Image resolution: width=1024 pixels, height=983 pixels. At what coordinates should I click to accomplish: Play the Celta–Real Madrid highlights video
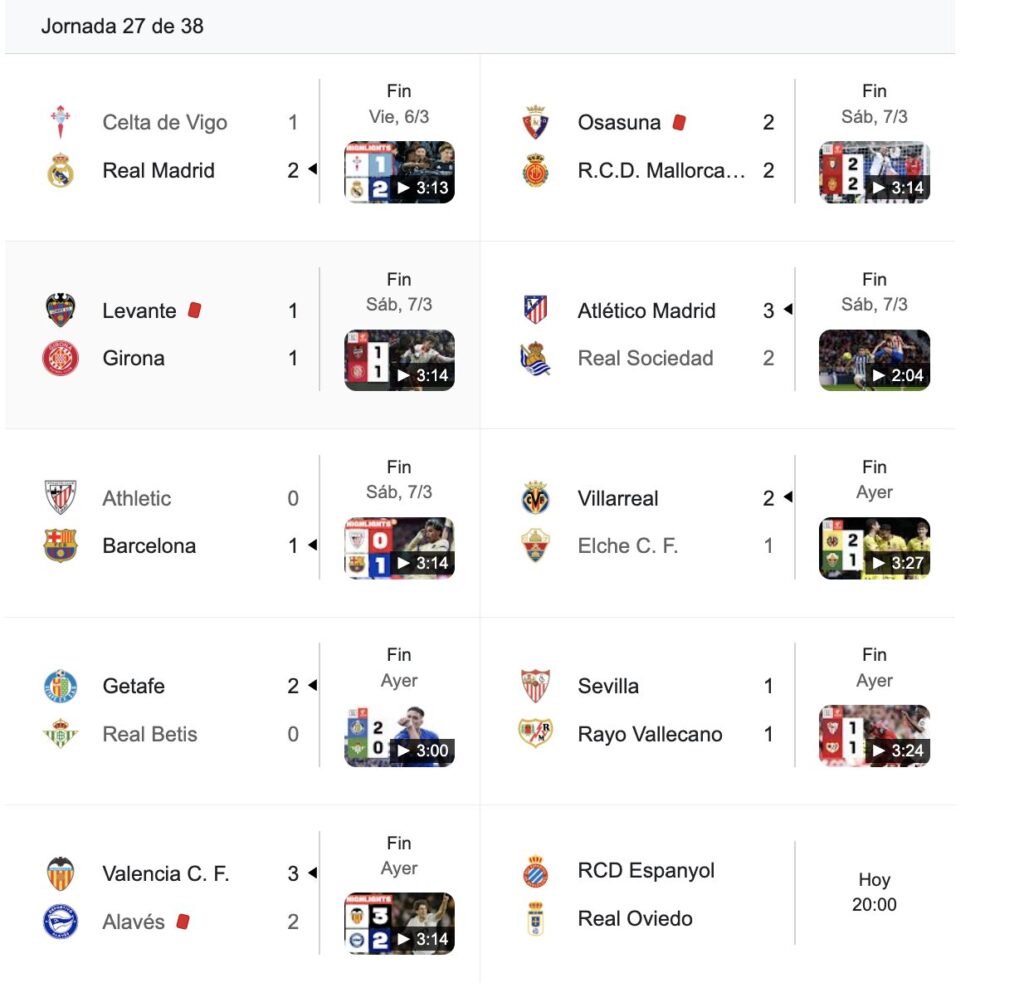tap(399, 173)
